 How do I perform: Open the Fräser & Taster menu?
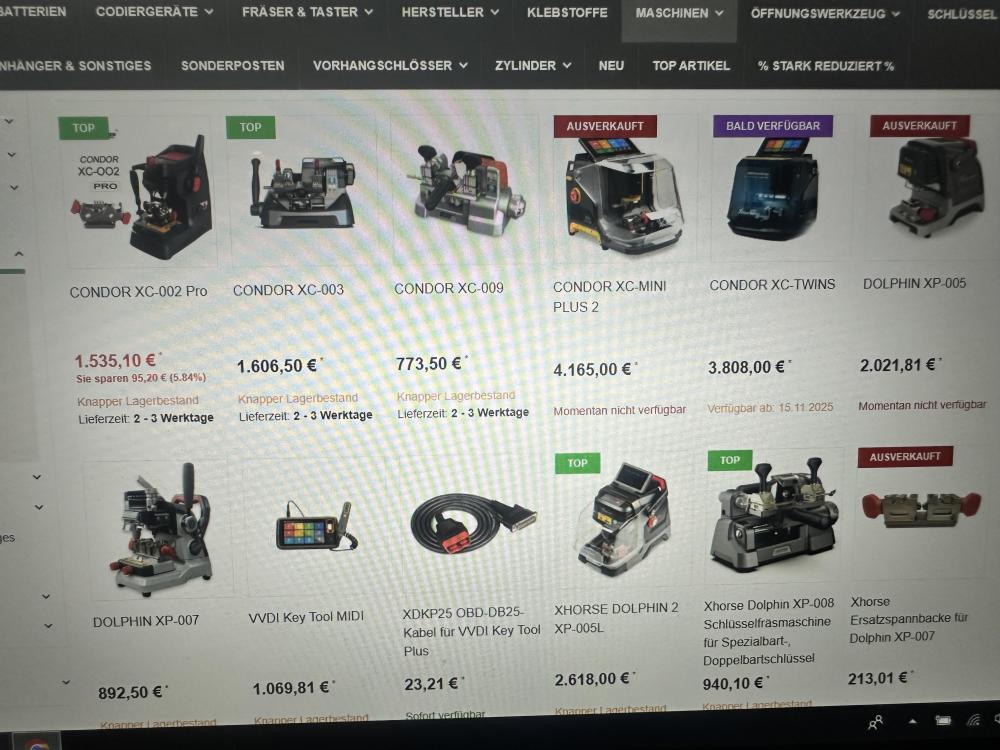pos(307,12)
